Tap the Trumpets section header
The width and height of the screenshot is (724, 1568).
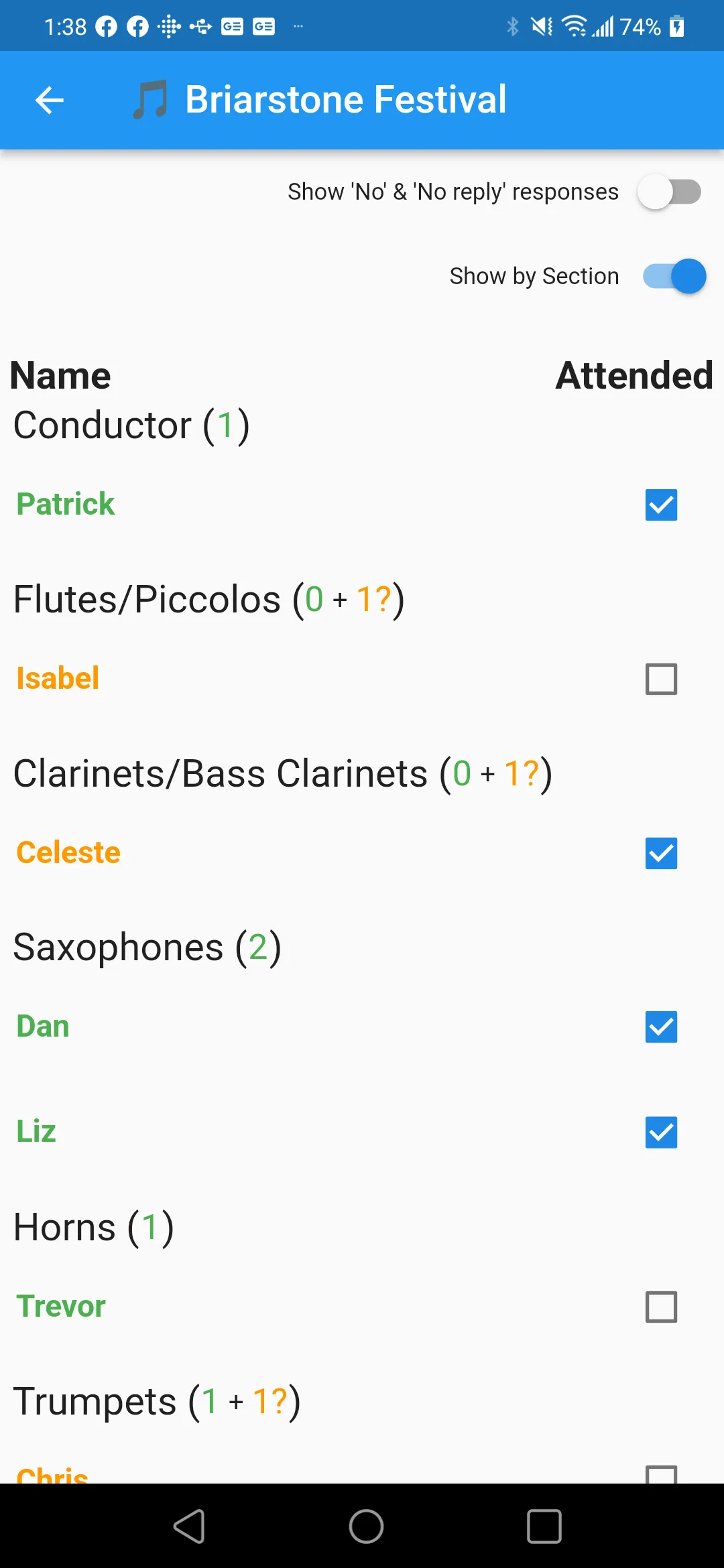pyautogui.click(x=157, y=1400)
